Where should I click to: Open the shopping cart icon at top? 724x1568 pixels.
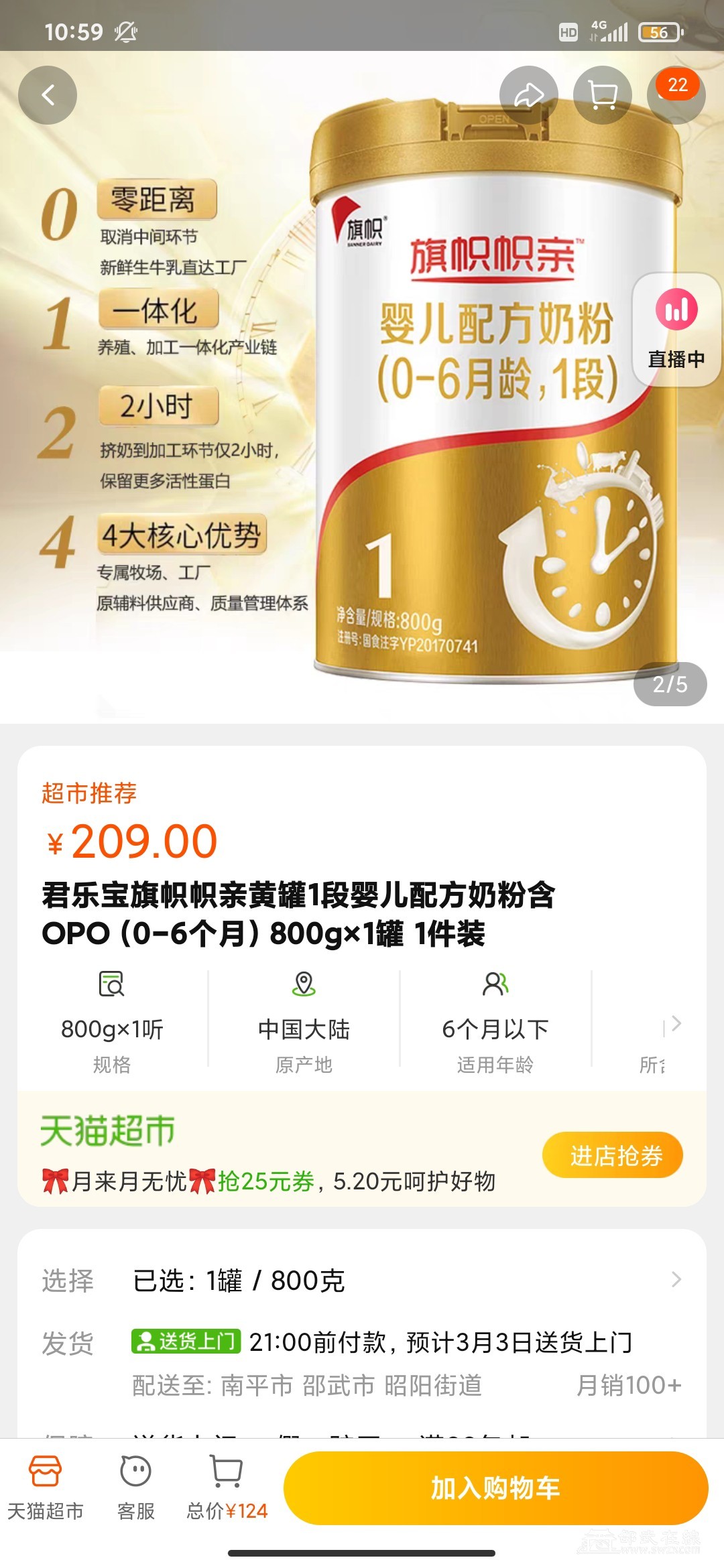603,95
